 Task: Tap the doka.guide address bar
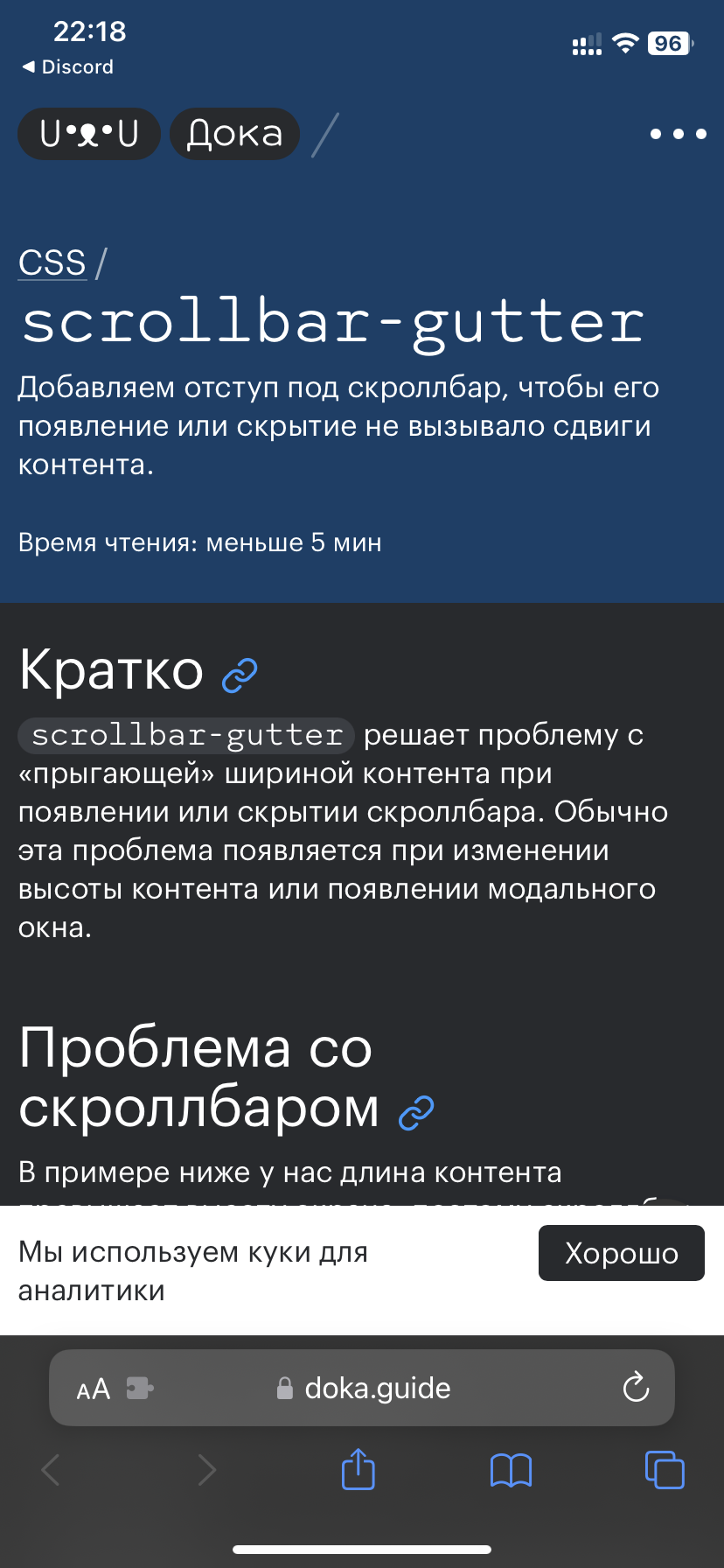(x=376, y=1389)
